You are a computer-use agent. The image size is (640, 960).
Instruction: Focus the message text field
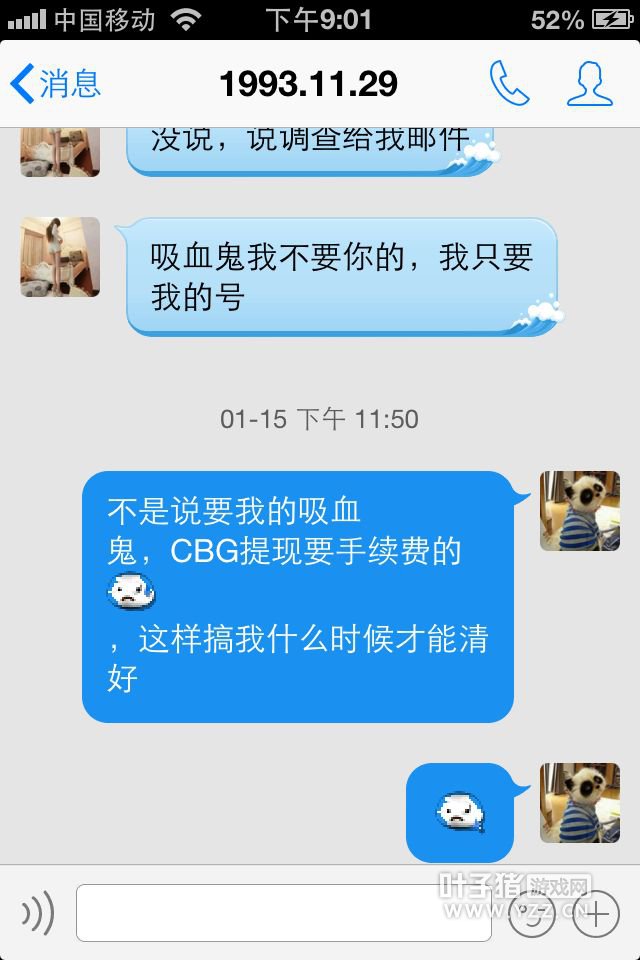click(x=283, y=913)
